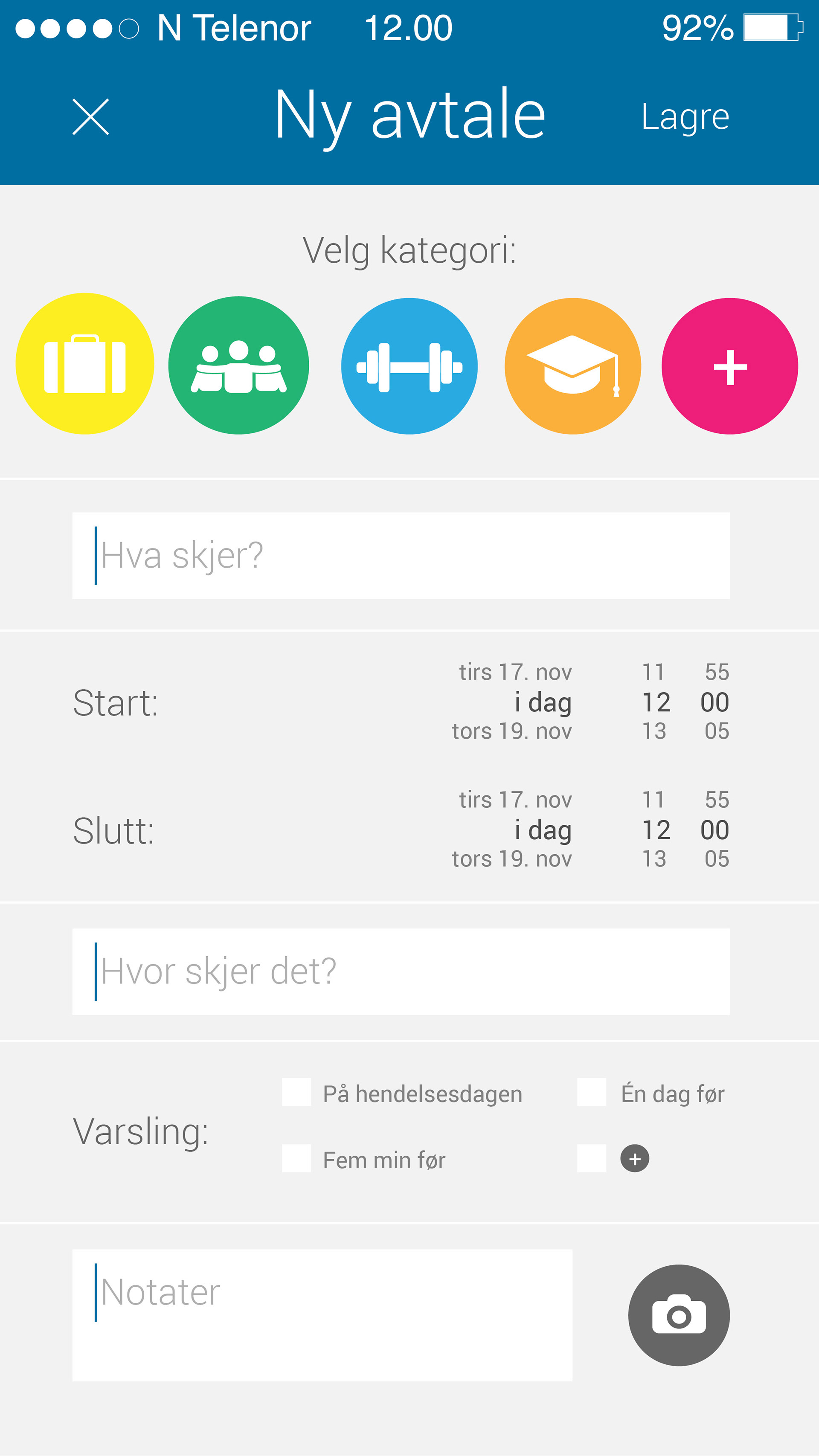This screenshot has height=1456, width=819.
Task: Enable the Én dag før reminder
Action: point(591,1092)
